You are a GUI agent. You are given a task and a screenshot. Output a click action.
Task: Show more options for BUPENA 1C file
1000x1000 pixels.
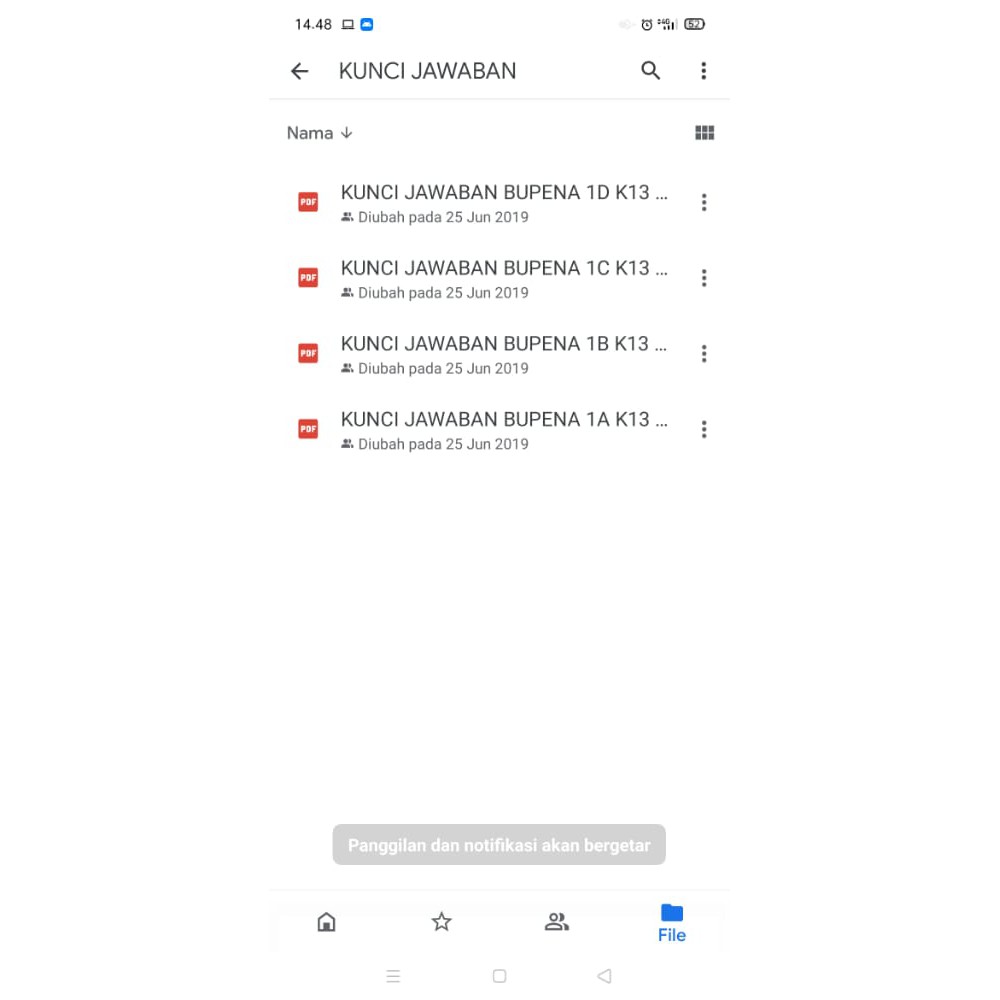704,278
